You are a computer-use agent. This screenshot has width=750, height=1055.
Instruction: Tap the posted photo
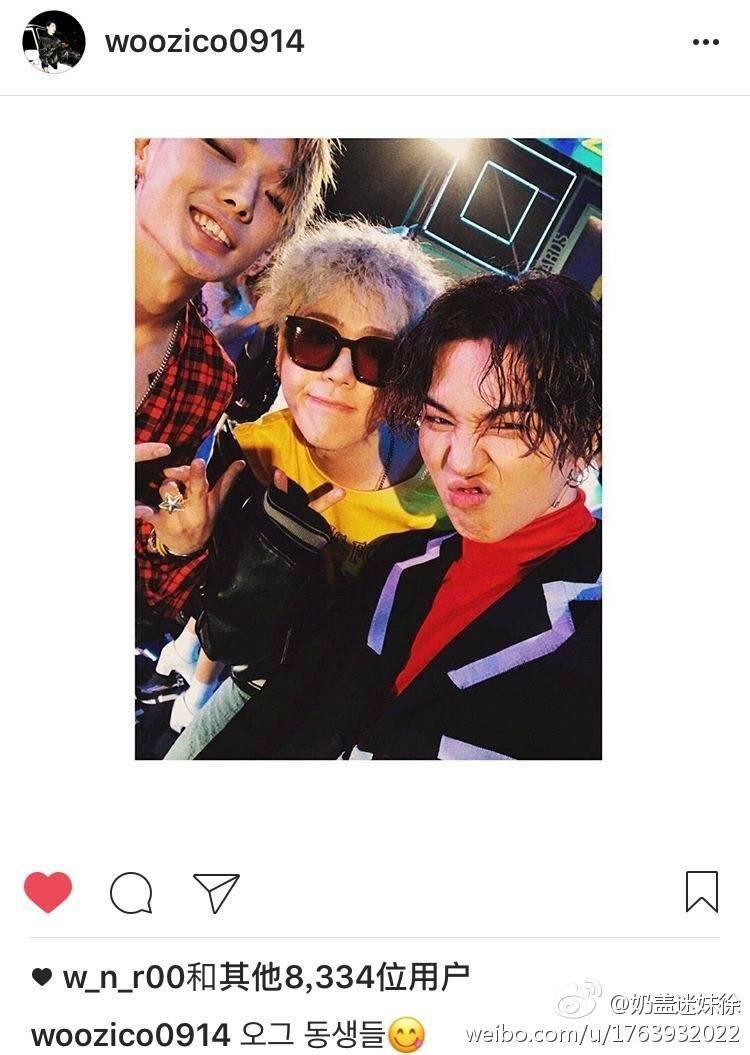click(368, 449)
